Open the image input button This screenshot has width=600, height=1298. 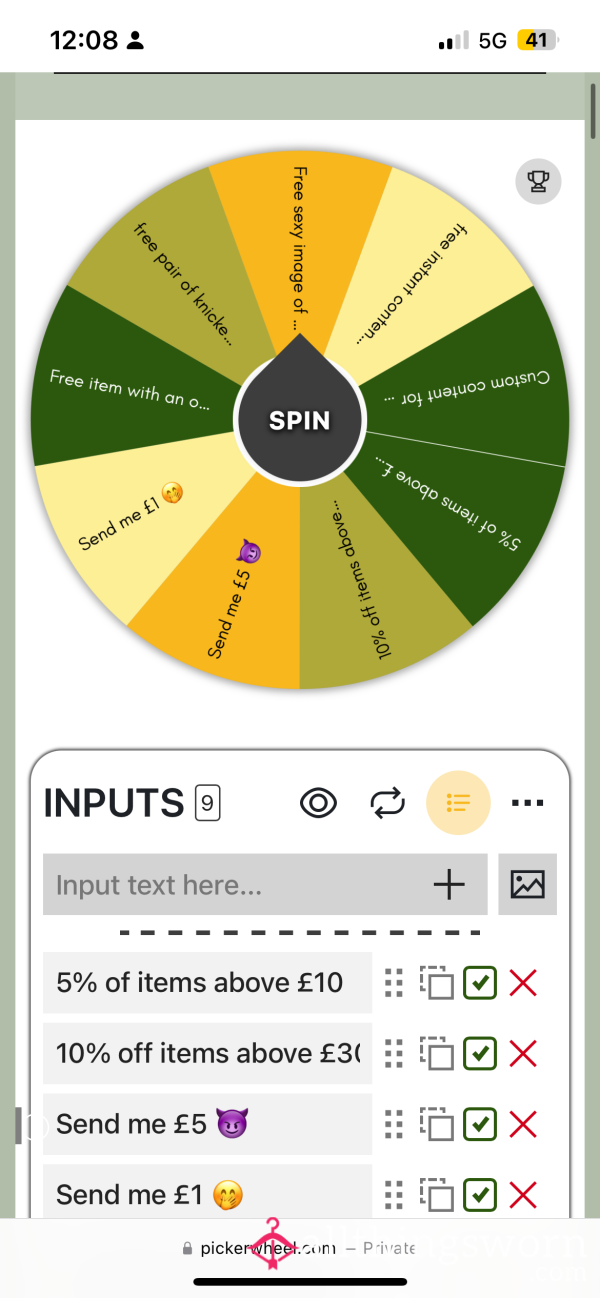click(x=527, y=885)
